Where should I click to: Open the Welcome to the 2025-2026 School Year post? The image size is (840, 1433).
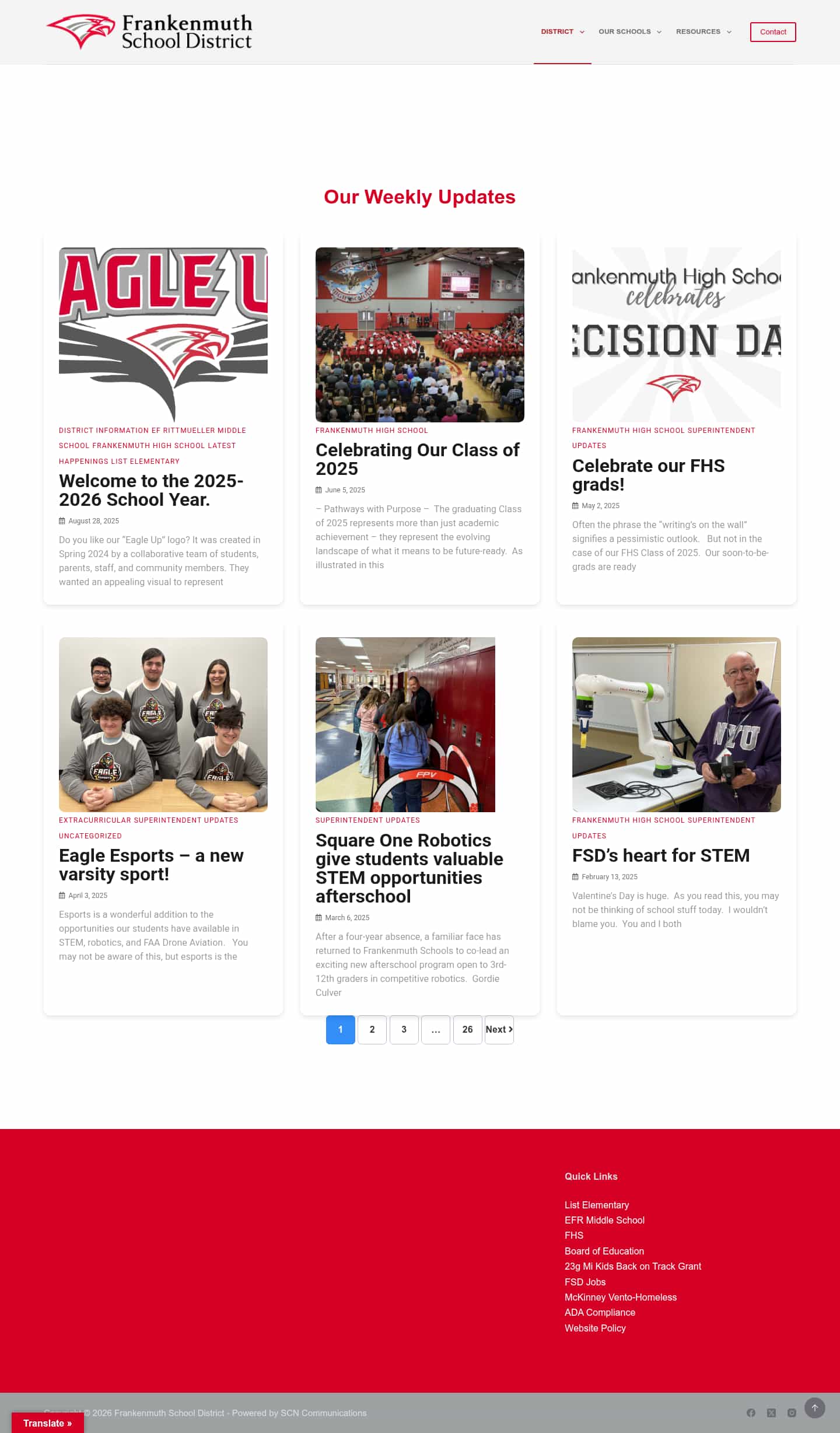coord(151,490)
